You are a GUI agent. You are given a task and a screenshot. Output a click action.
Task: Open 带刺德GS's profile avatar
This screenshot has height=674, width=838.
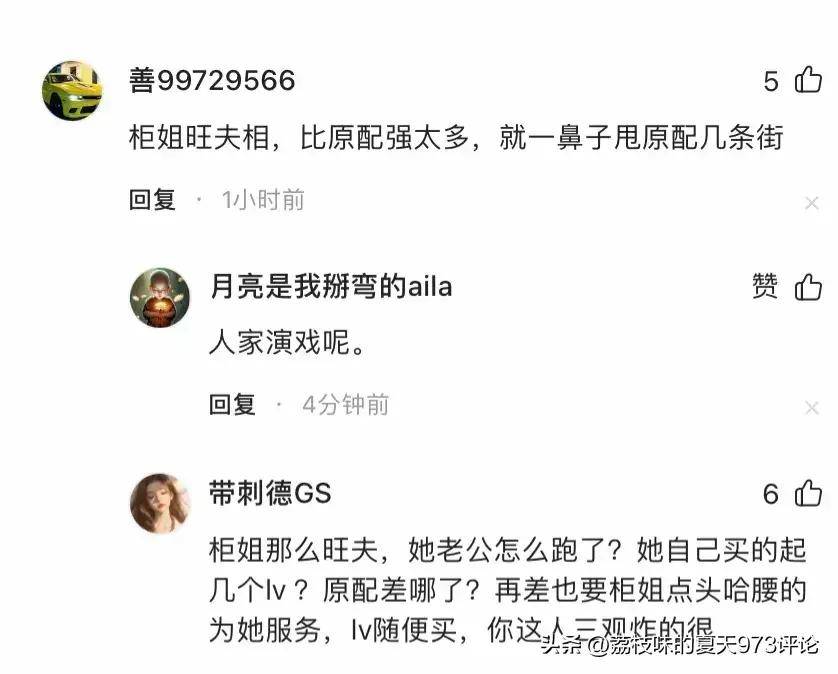click(160, 503)
